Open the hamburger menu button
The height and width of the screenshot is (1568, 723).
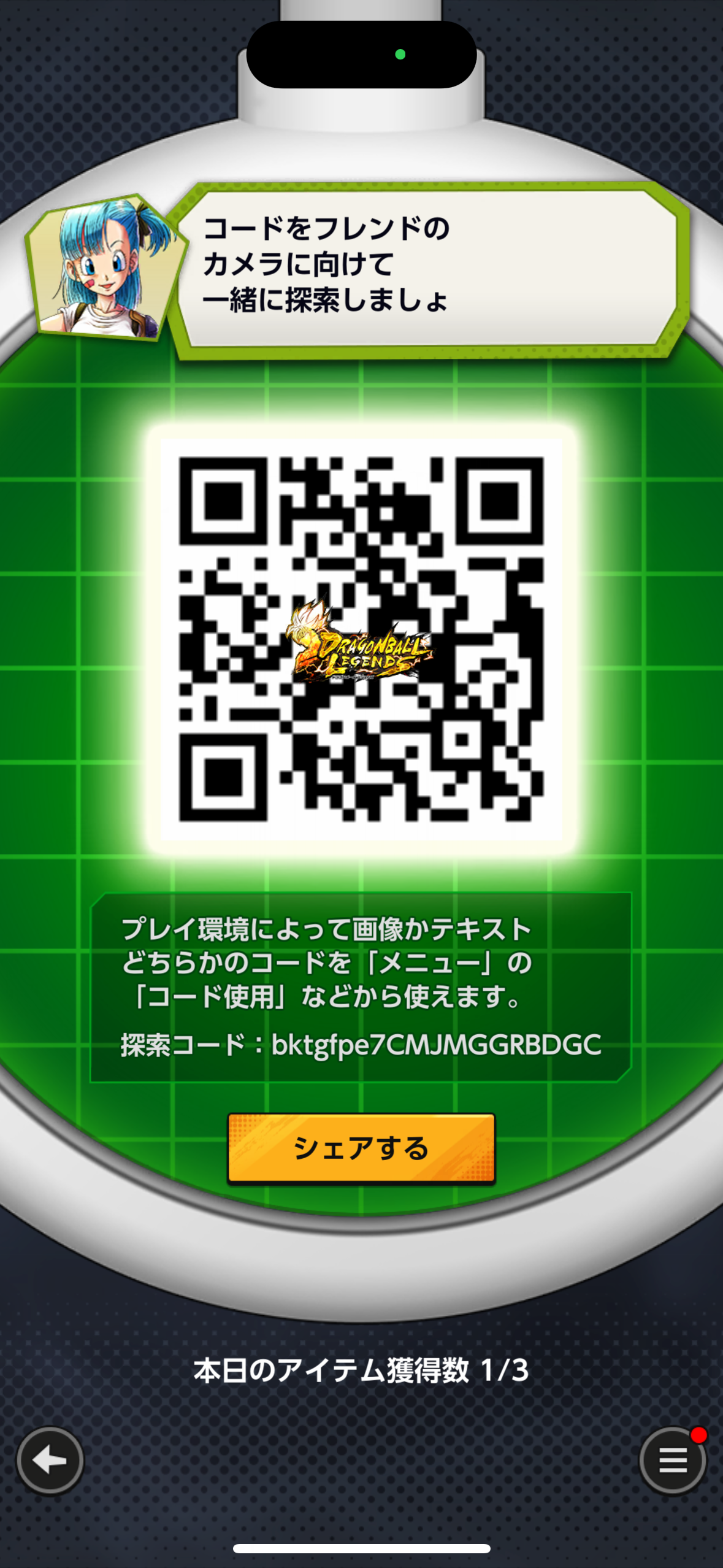(673, 1461)
